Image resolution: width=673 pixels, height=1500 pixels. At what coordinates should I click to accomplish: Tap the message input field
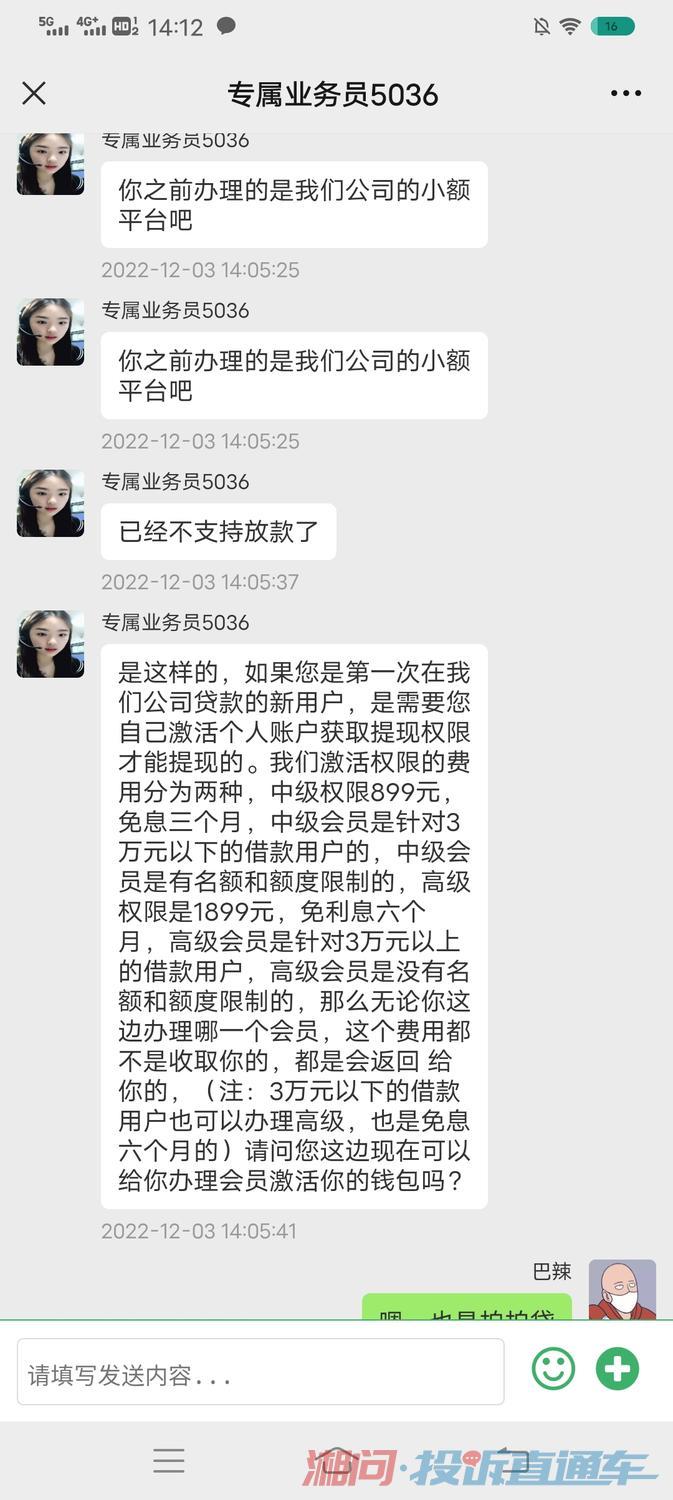click(260, 1372)
